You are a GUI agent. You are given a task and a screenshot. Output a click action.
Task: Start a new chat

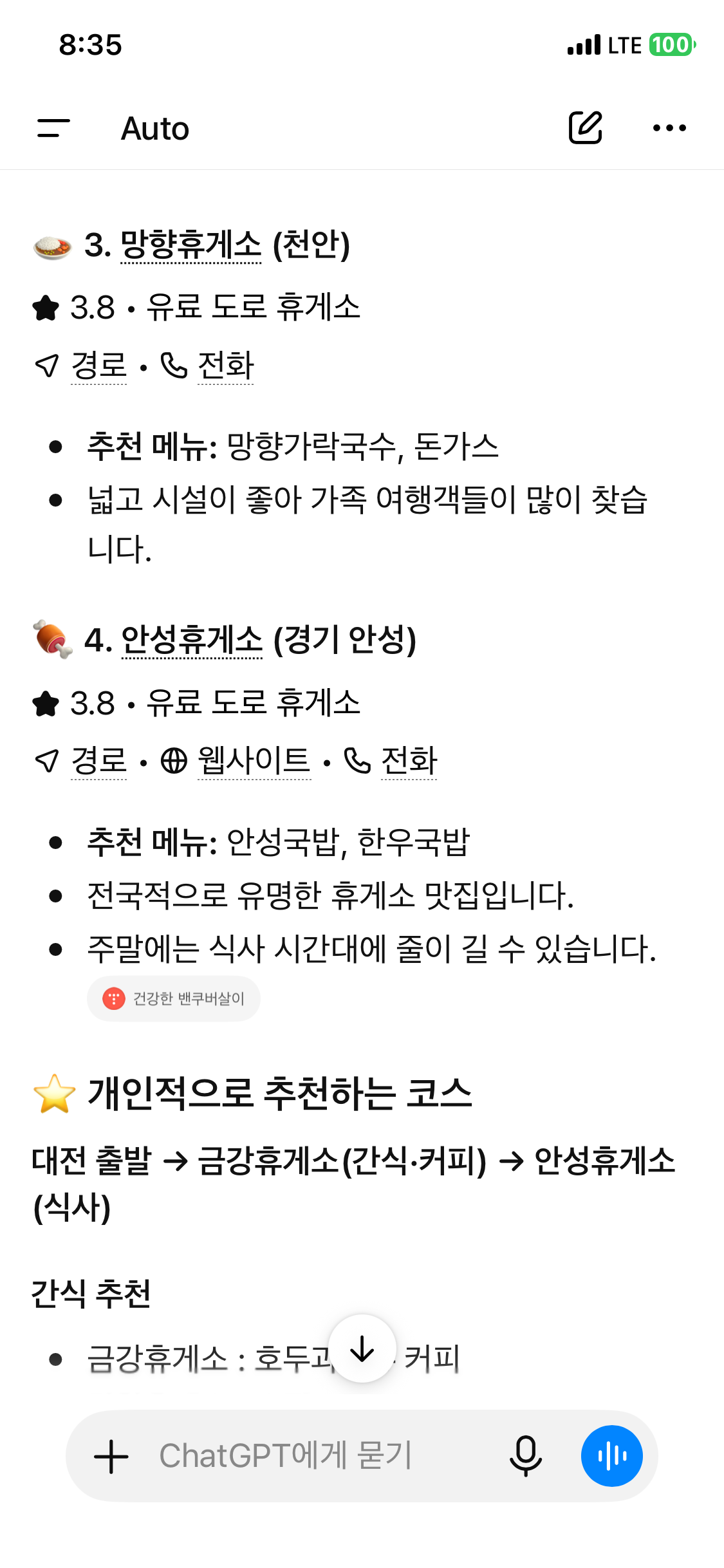point(585,127)
